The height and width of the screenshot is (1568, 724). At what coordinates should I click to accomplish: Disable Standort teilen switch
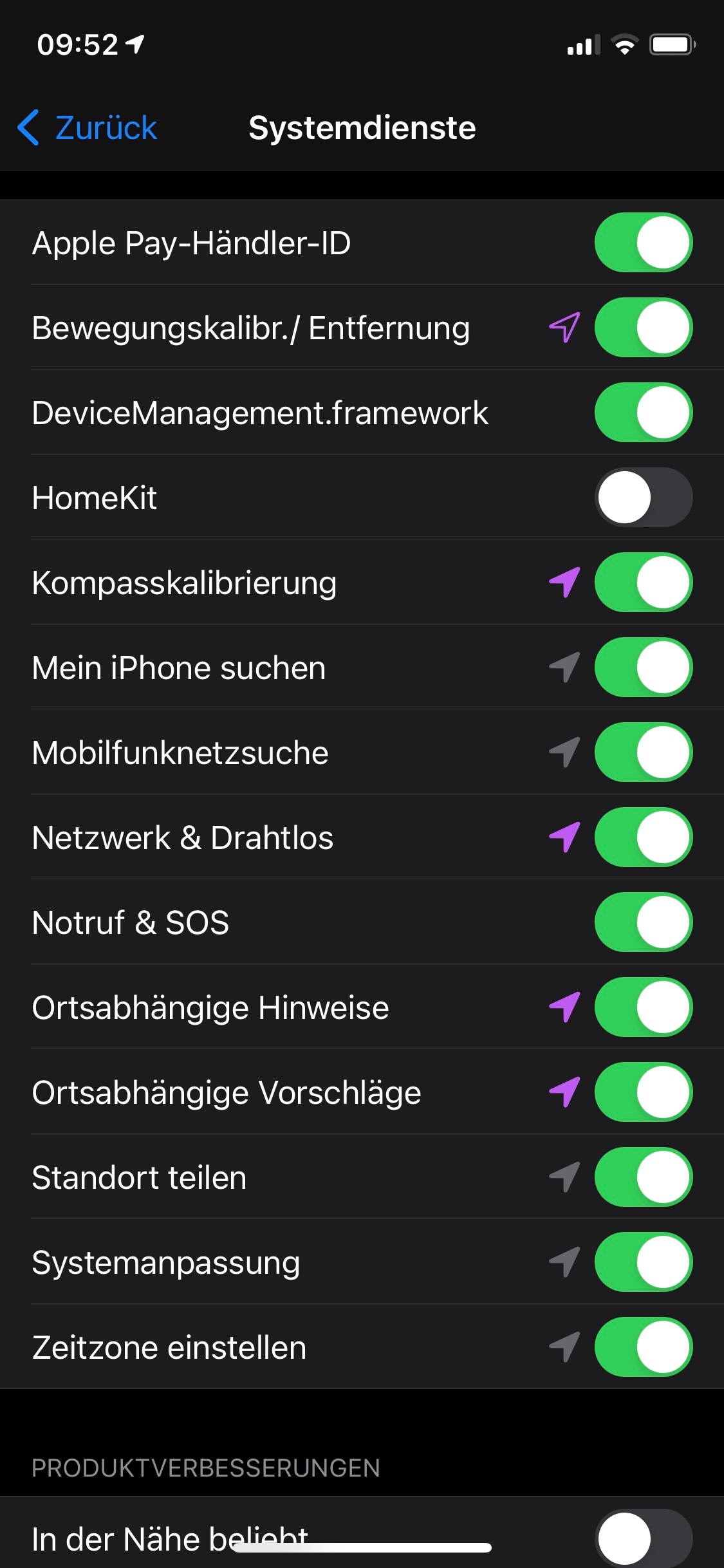(x=643, y=1177)
